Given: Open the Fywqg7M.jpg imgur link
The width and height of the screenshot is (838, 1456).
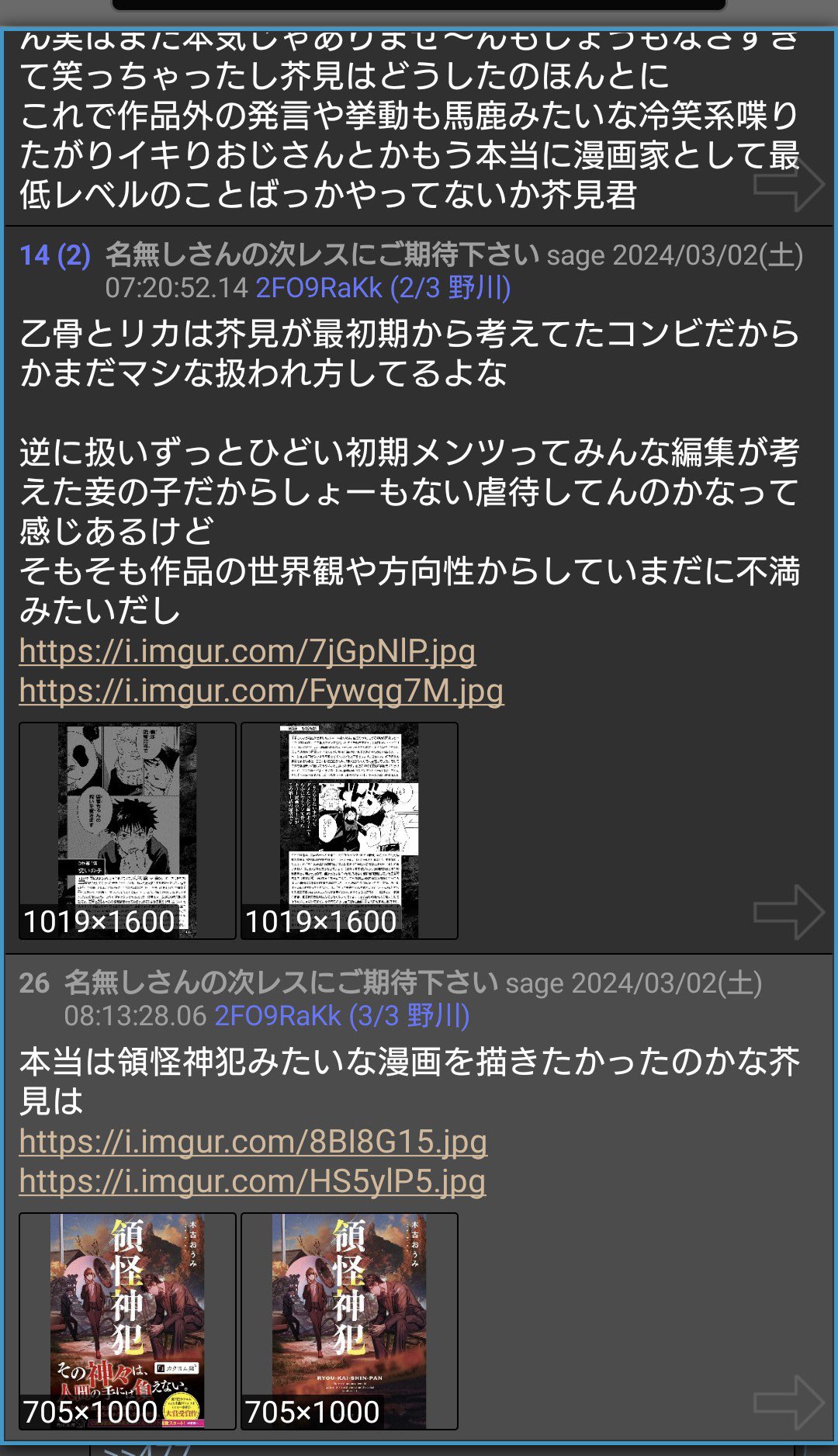Looking at the screenshot, I should pyautogui.click(x=261, y=691).
